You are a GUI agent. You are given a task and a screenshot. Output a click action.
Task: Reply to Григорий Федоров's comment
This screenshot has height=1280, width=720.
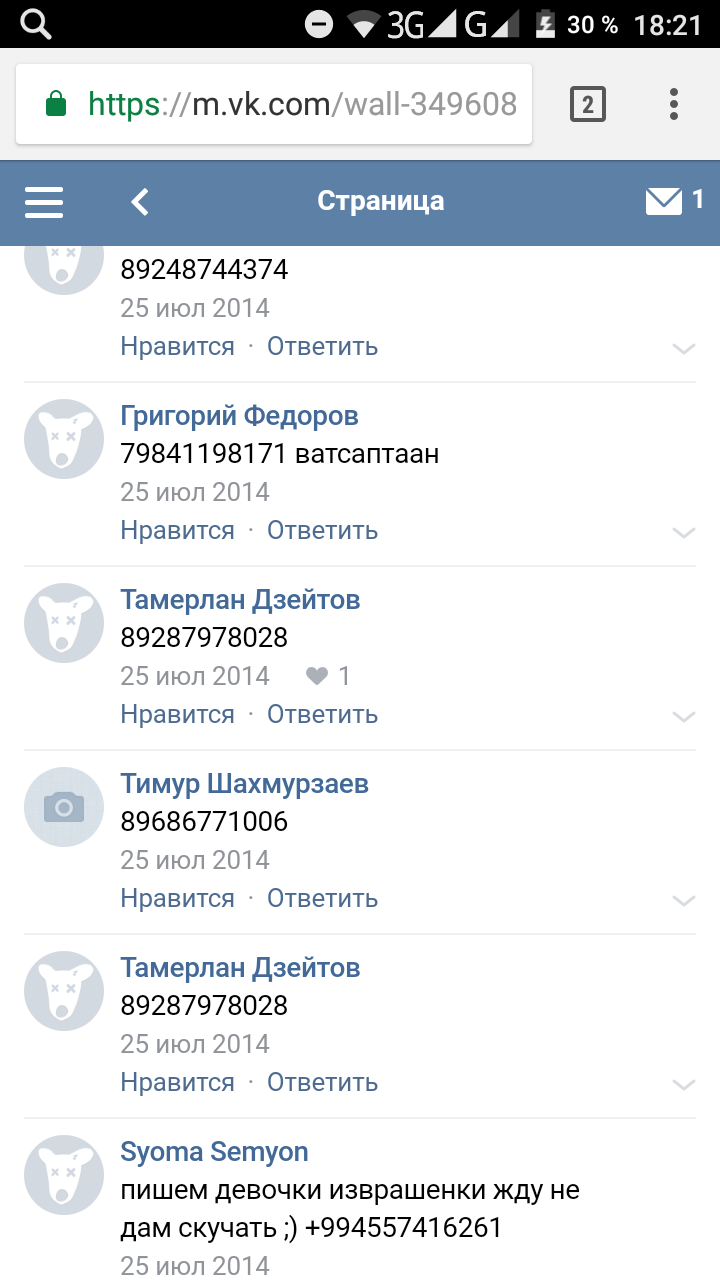[x=322, y=530]
